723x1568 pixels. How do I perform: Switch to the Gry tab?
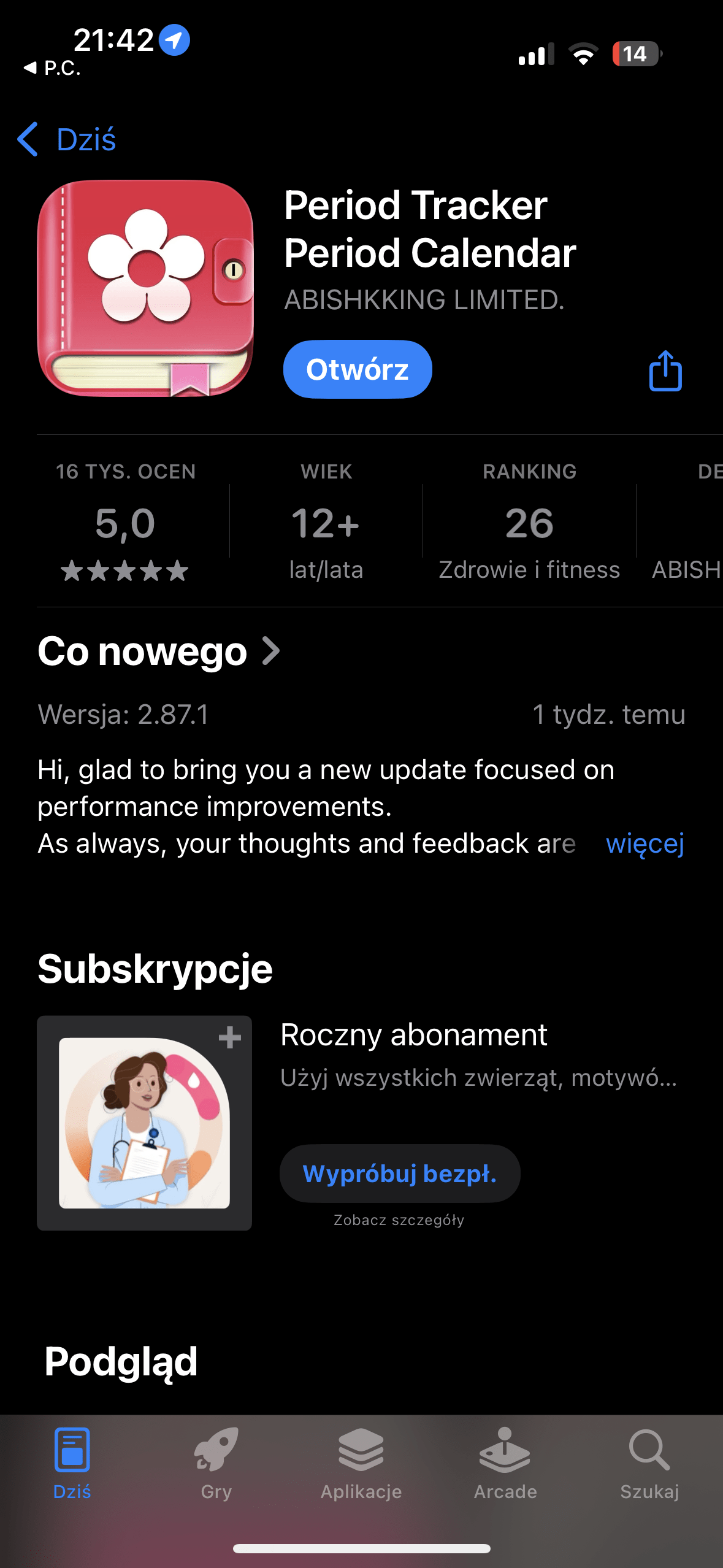(x=216, y=1464)
